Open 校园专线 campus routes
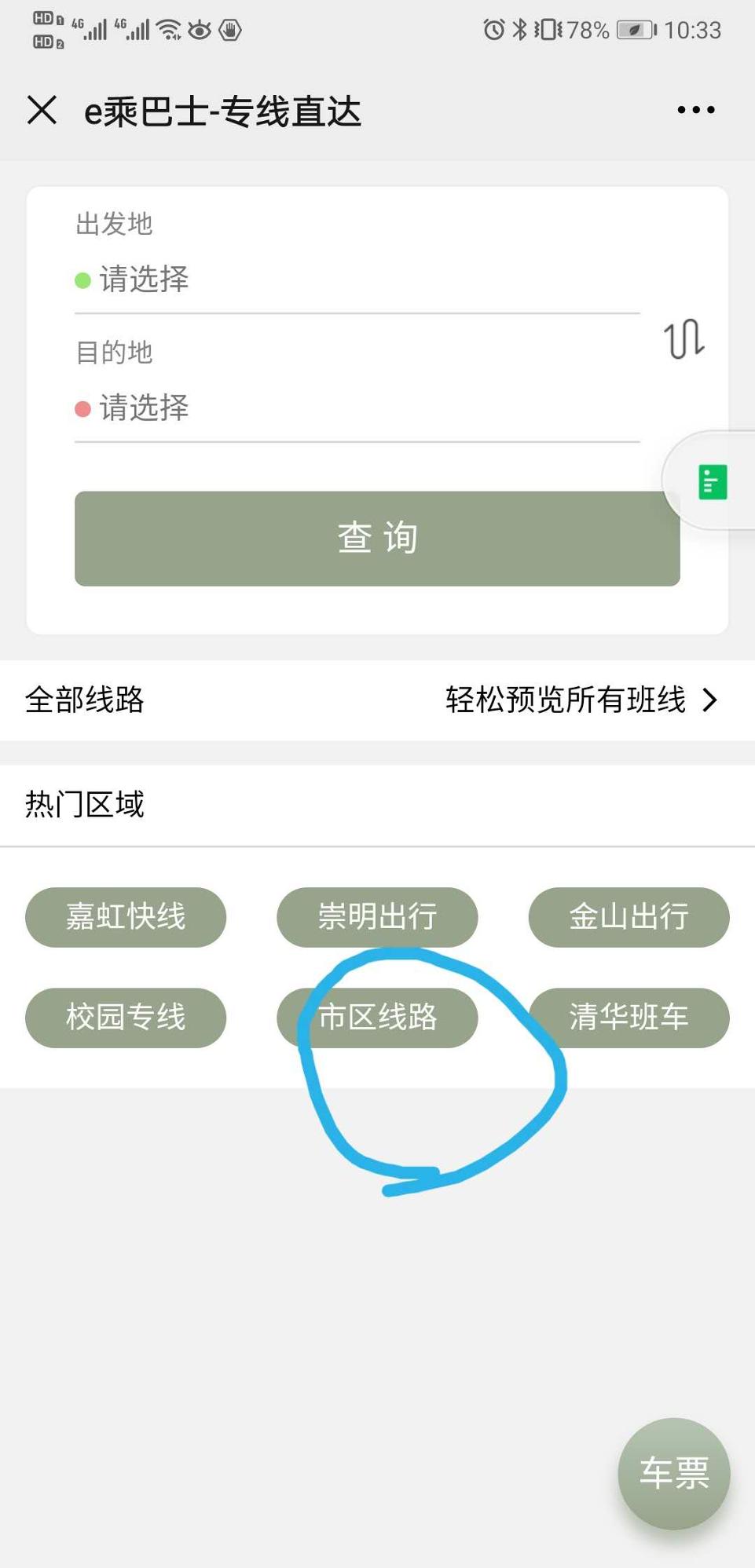The height and width of the screenshot is (1568, 755). coord(126,1018)
